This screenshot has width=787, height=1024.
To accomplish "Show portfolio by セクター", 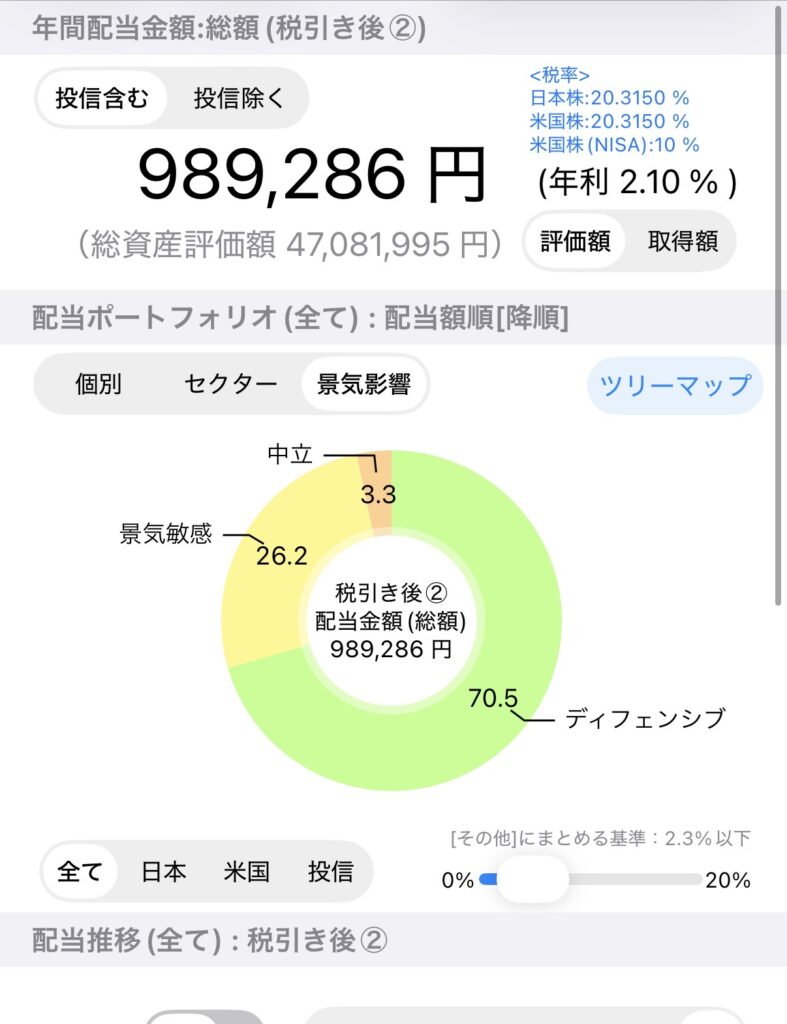I will [x=231, y=384].
